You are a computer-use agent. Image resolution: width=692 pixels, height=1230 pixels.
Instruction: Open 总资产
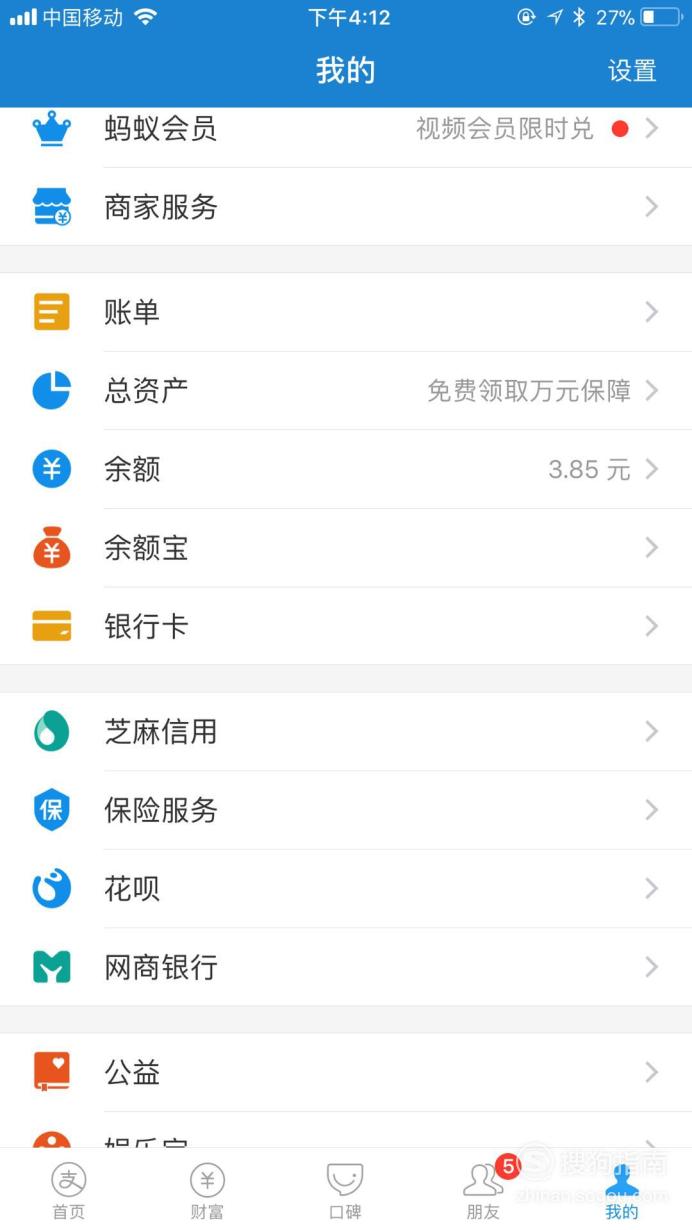346,391
